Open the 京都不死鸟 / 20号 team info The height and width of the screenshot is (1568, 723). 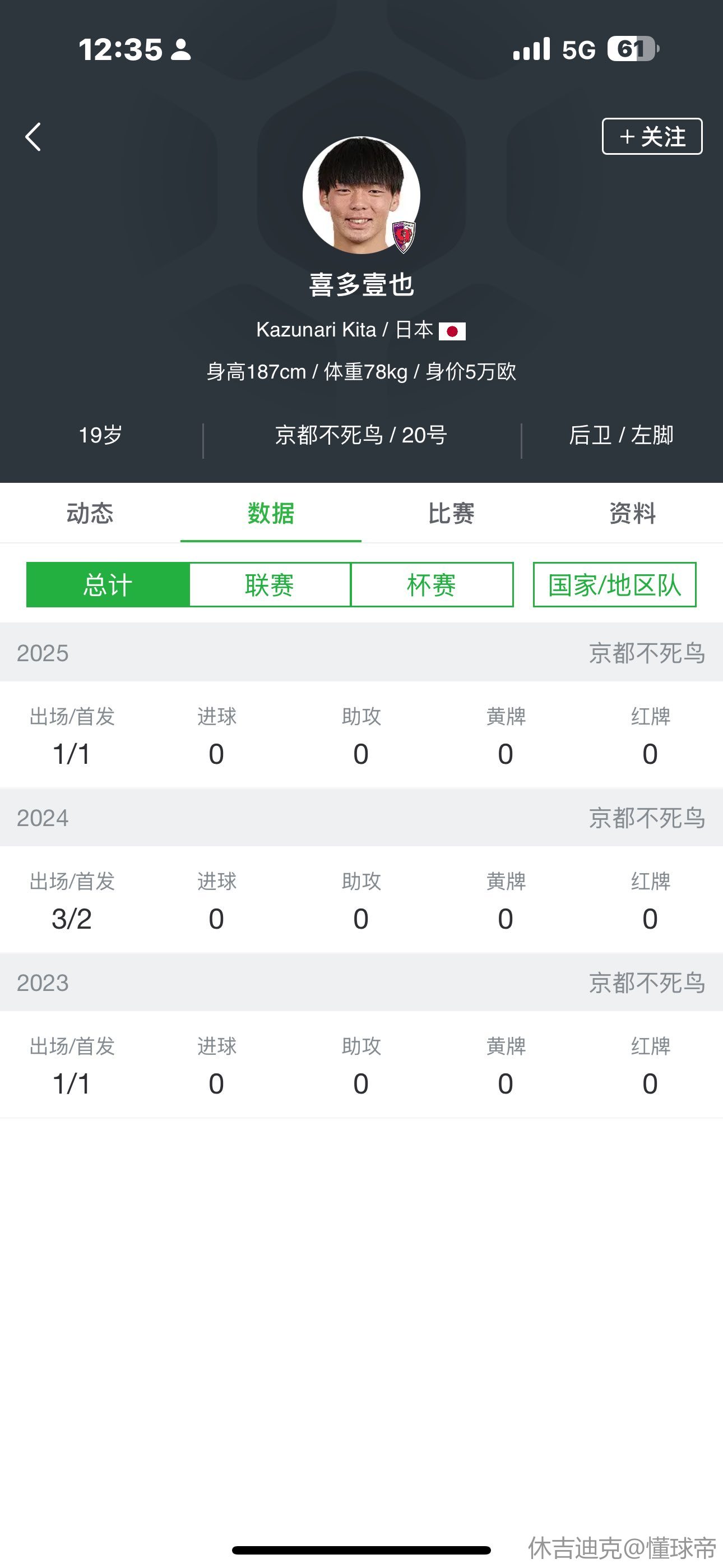click(x=361, y=435)
